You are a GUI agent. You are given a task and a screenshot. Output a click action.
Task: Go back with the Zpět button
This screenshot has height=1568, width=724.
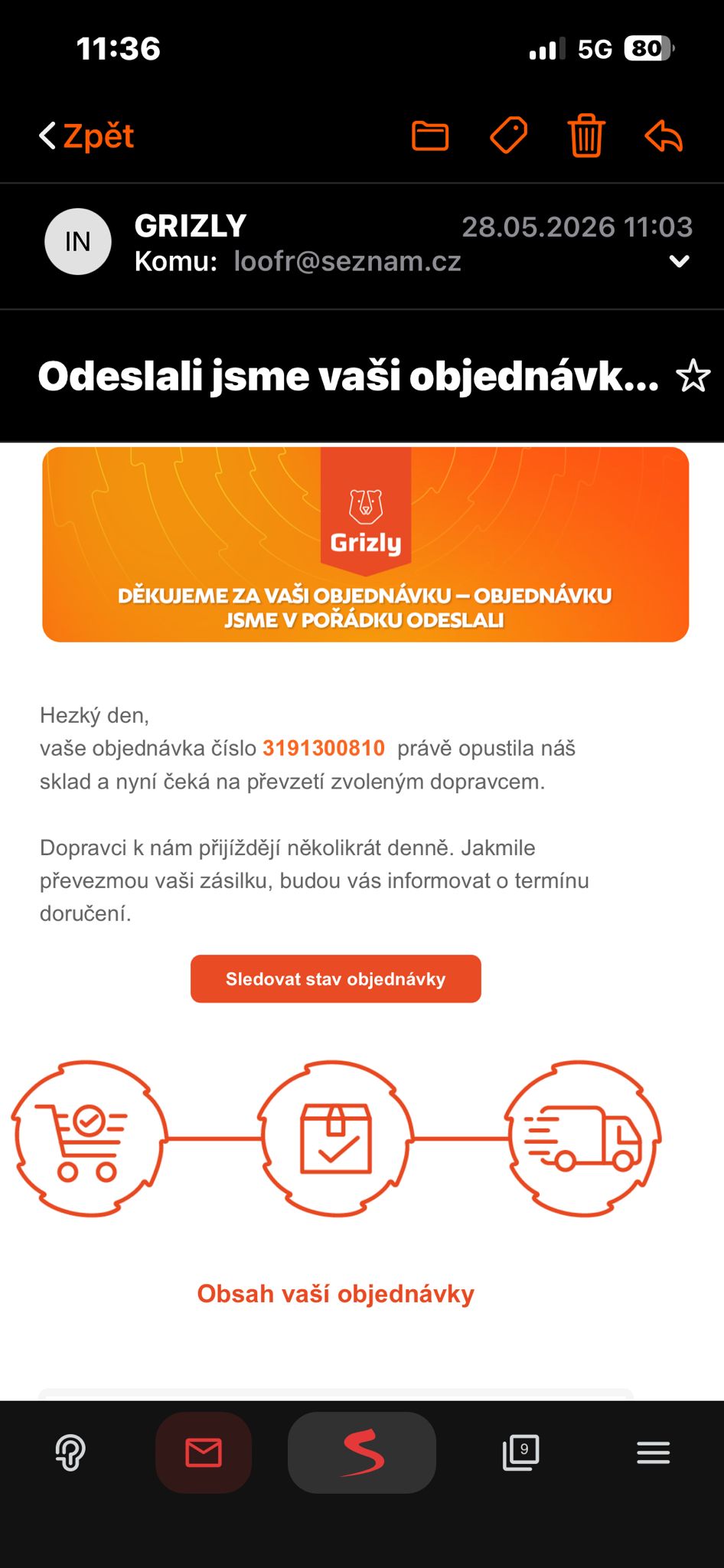coord(86,136)
